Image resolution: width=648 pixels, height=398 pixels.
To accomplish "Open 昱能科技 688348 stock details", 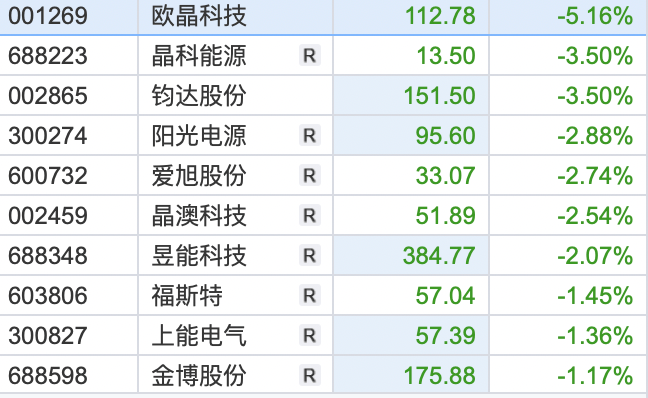I will [x=324, y=255].
